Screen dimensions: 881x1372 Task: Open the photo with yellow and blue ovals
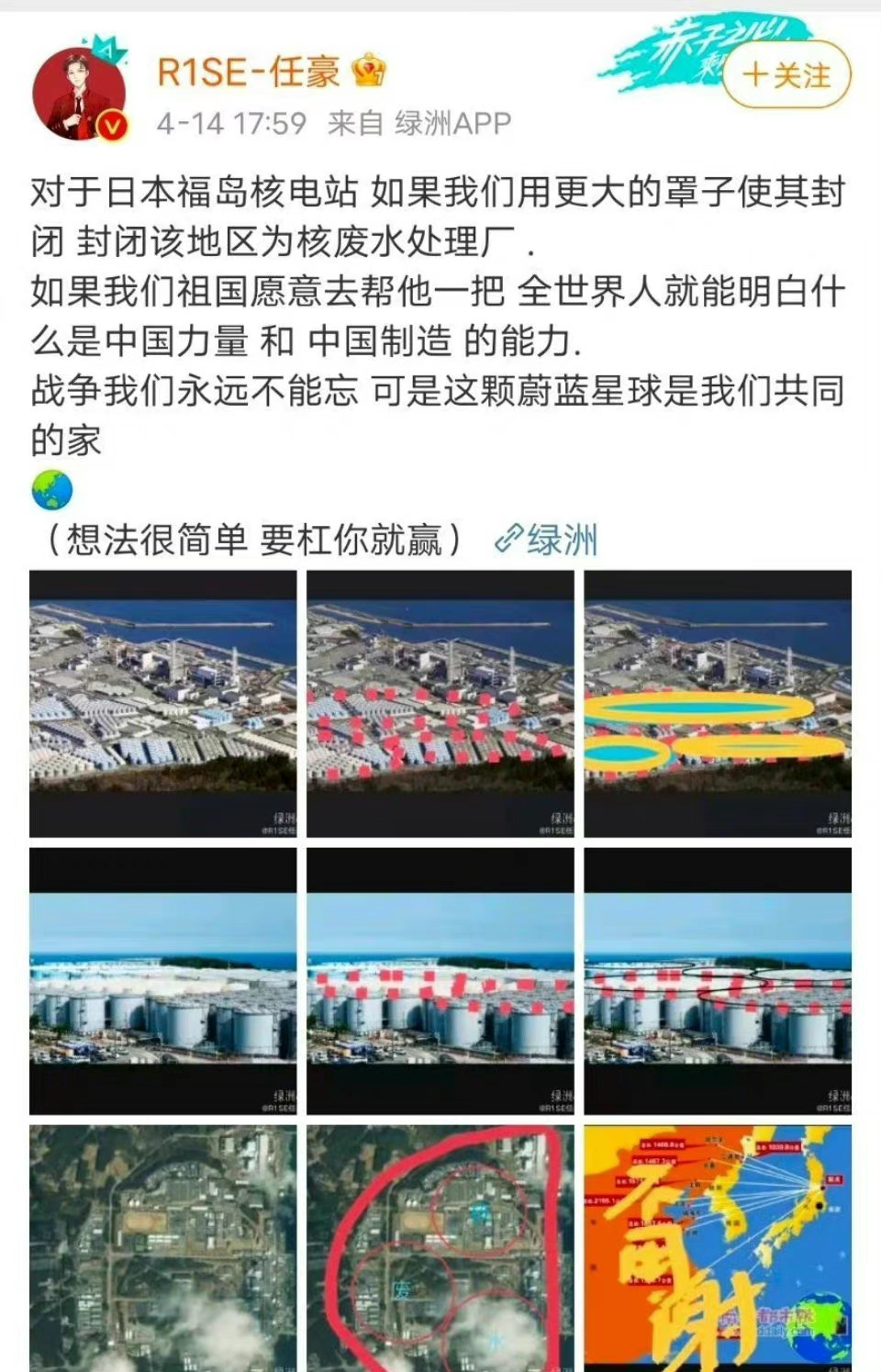[718, 703]
